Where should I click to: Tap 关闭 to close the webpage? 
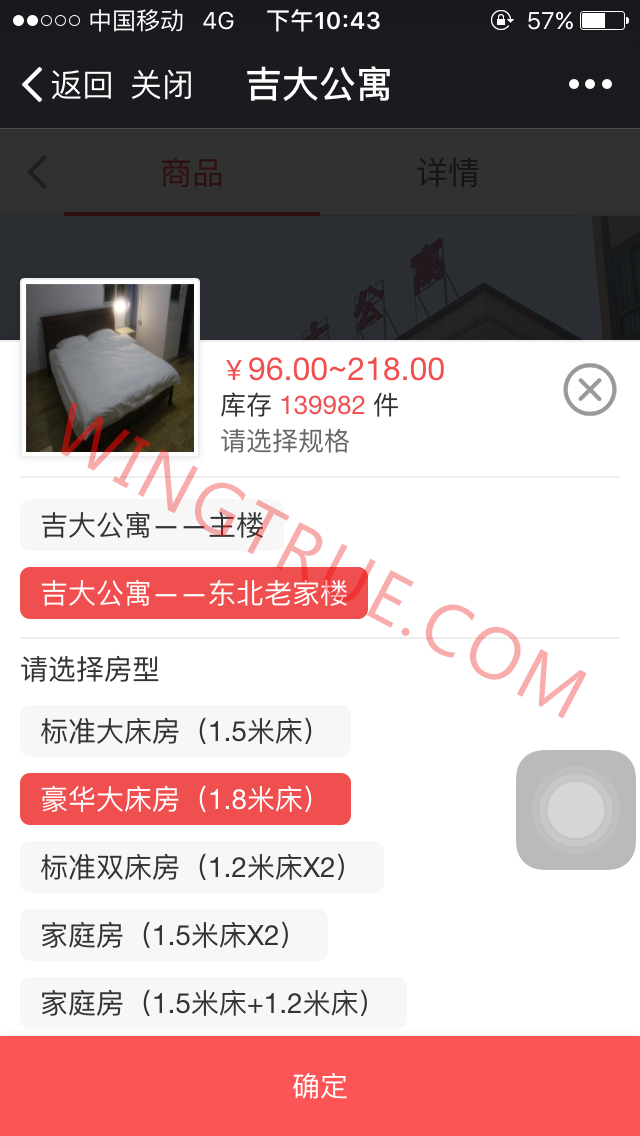click(161, 85)
